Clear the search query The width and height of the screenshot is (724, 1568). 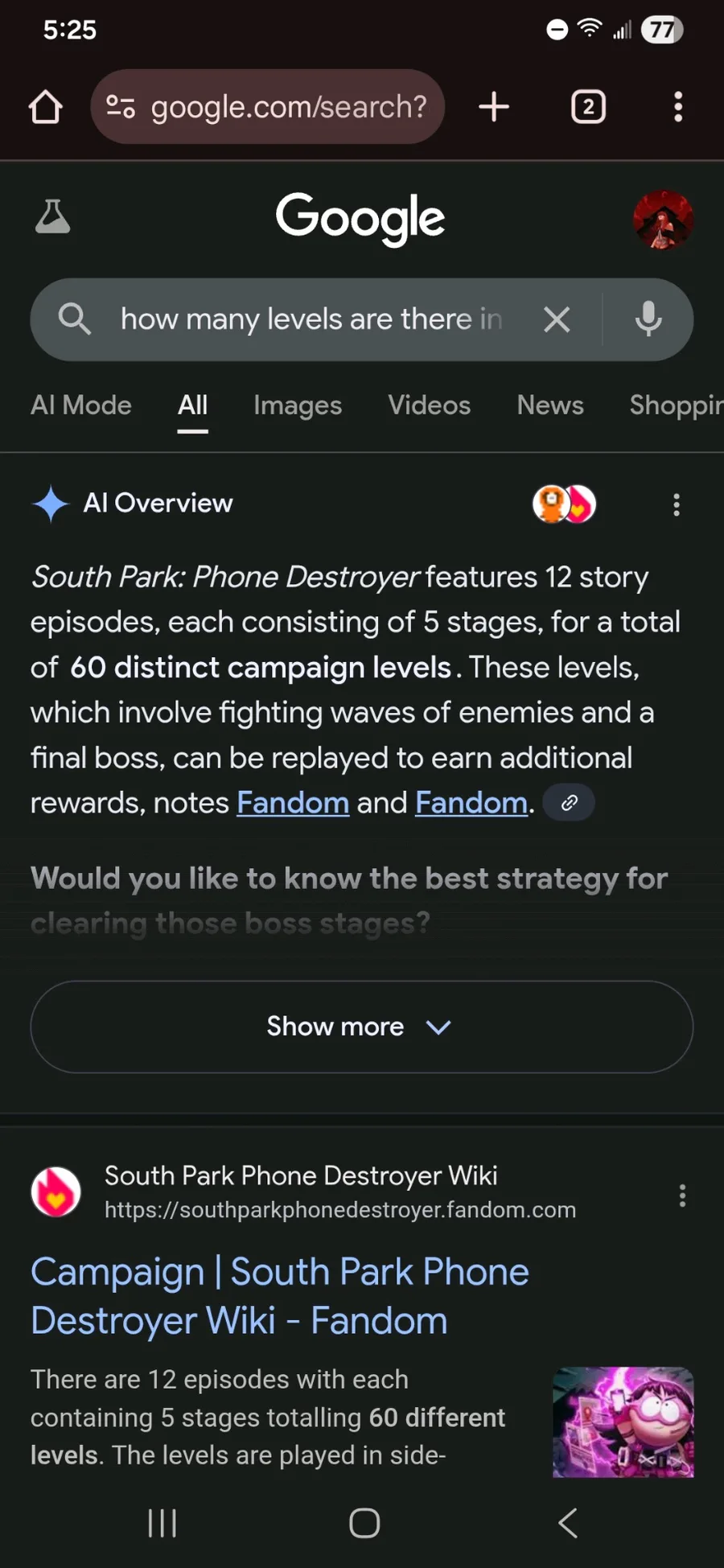click(x=557, y=319)
